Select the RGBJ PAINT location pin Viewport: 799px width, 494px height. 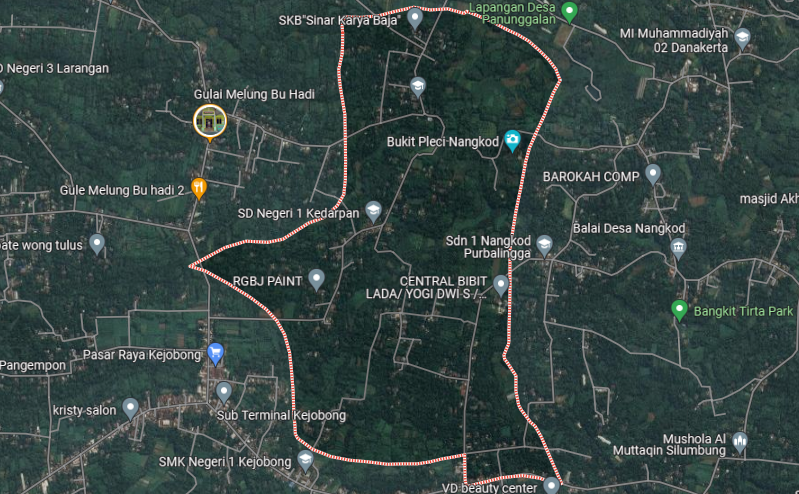coord(317,279)
